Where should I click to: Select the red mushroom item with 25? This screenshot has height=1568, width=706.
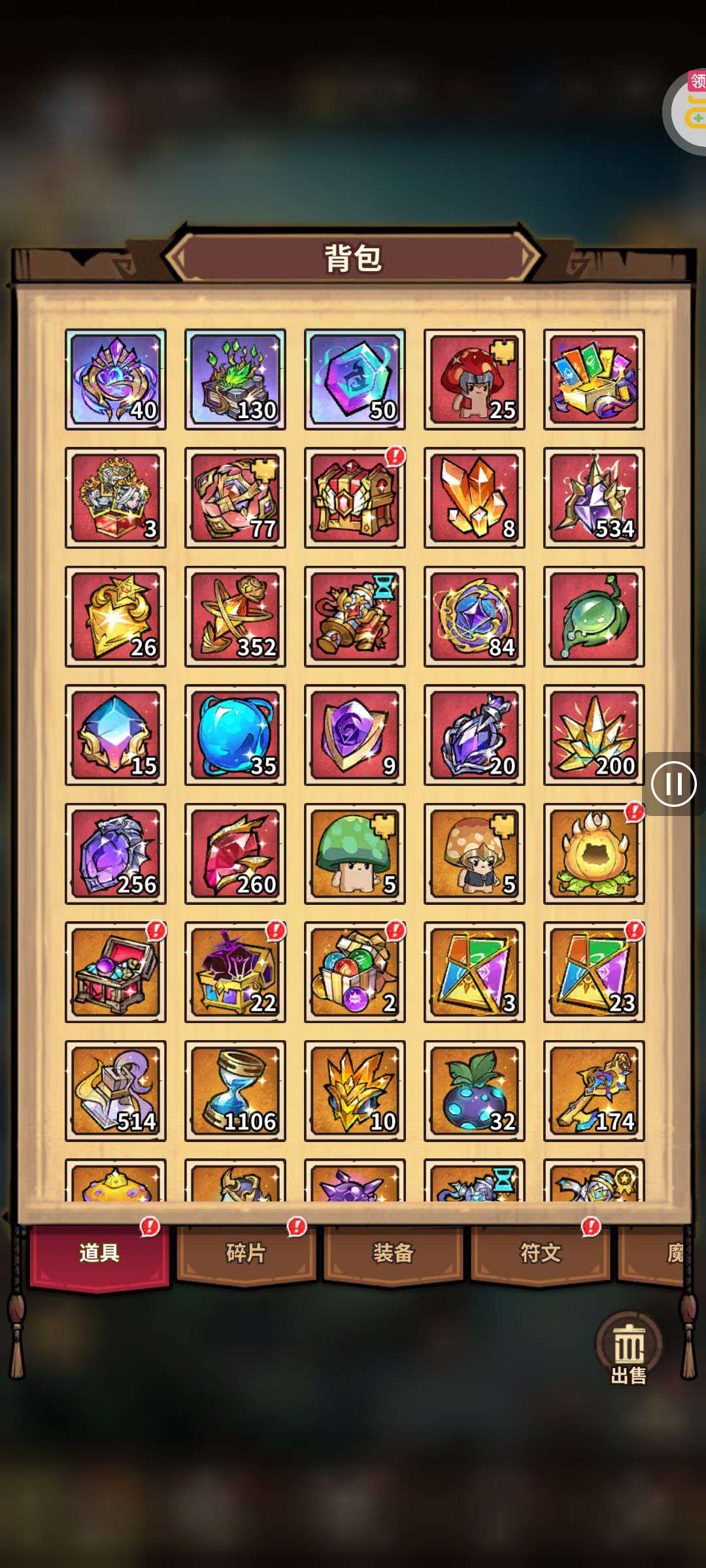[474, 379]
